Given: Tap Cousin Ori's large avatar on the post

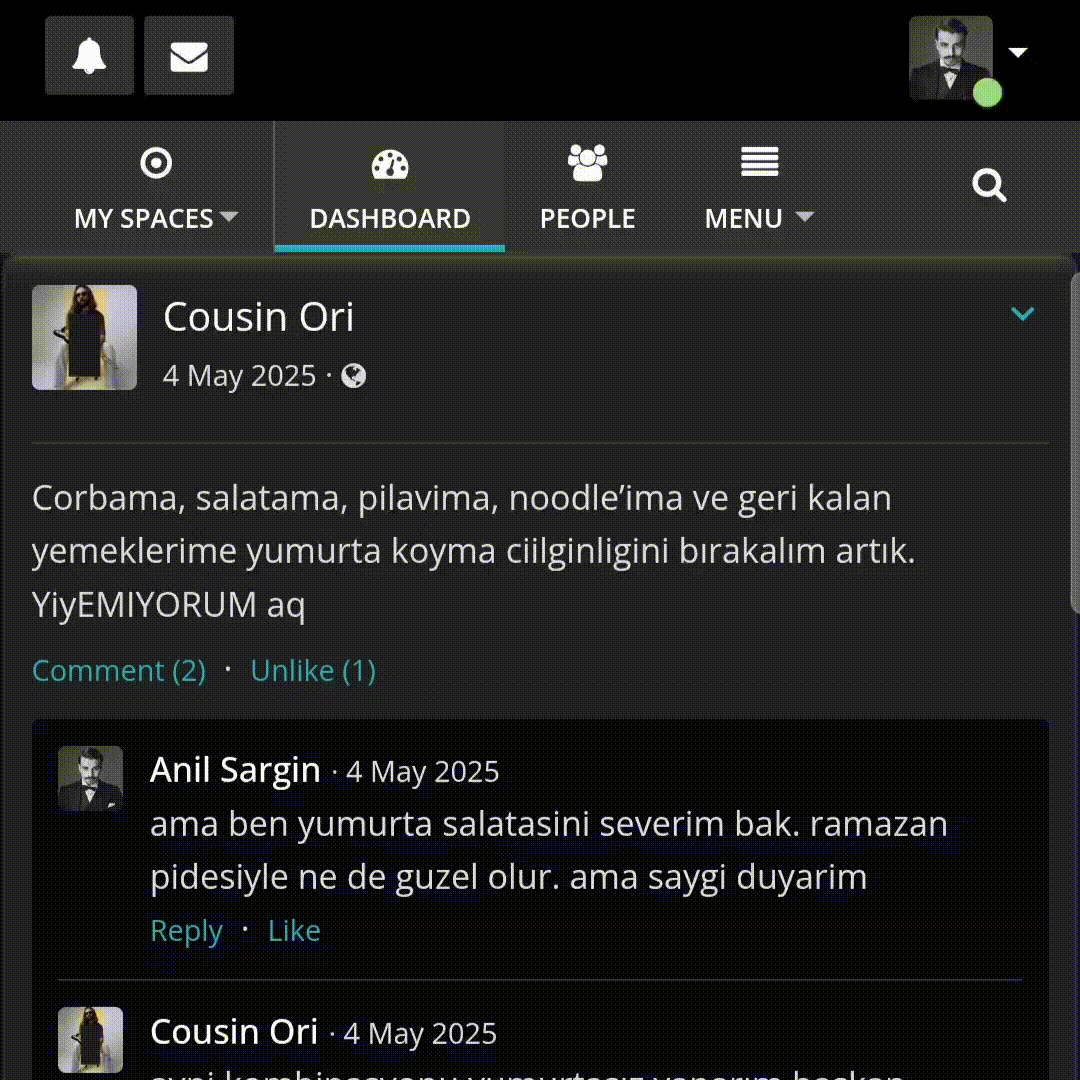Looking at the screenshot, I should click(85, 337).
